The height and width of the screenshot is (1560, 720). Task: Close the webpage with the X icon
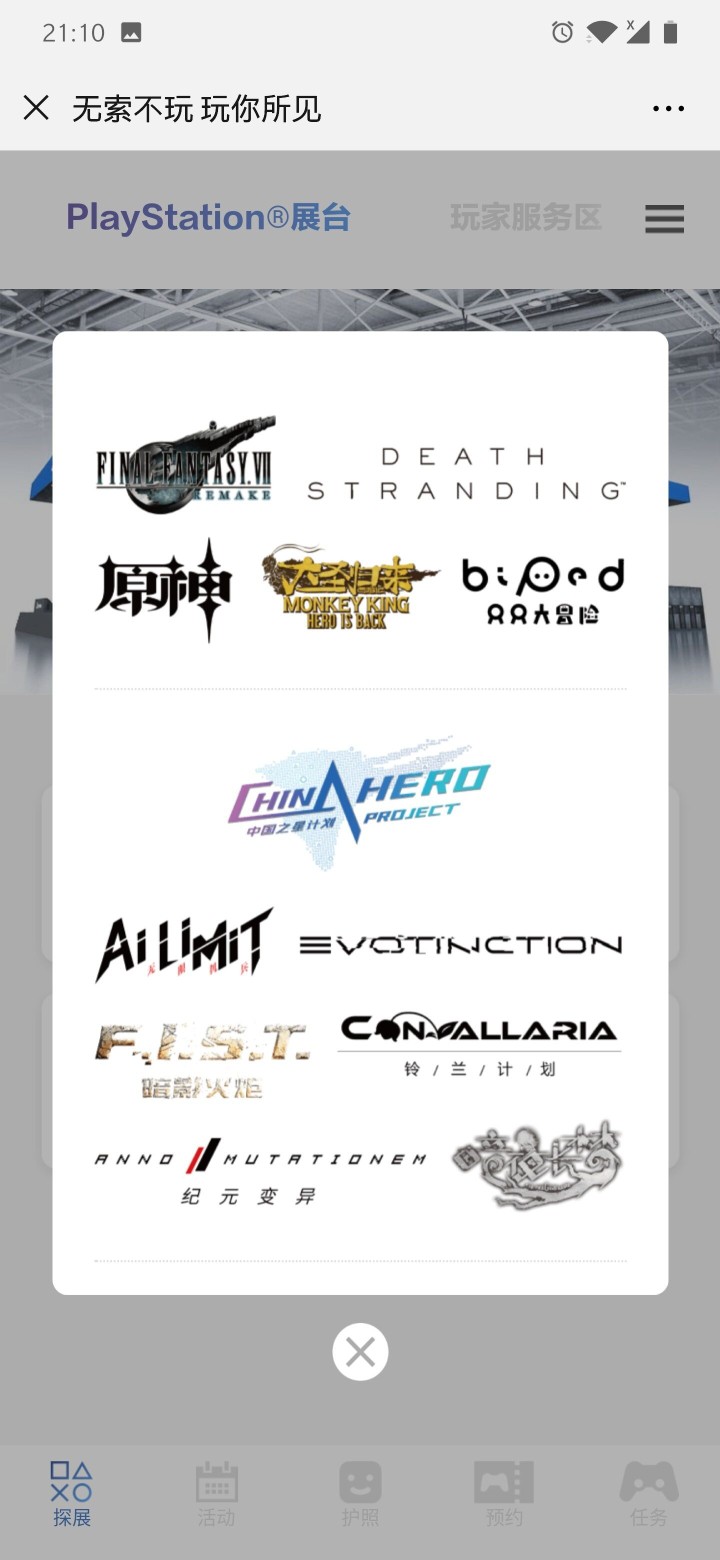(x=36, y=108)
